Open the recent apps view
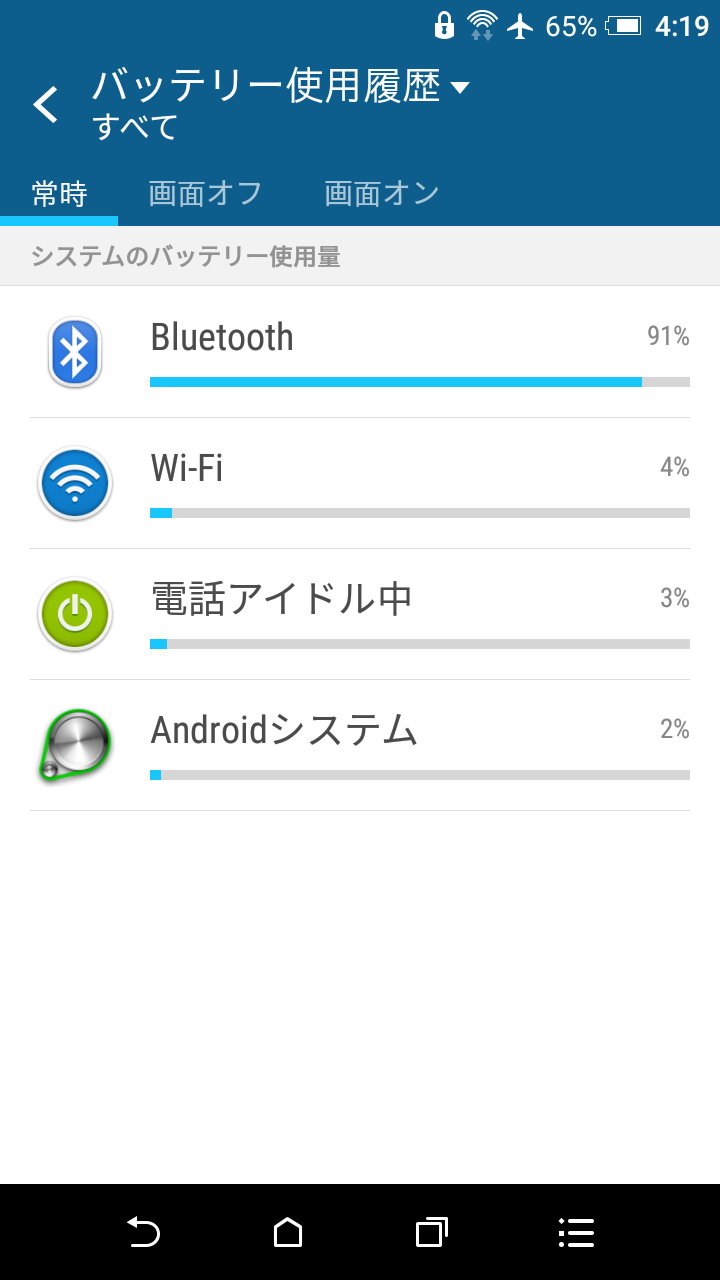720x1280 pixels. click(431, 1232)
